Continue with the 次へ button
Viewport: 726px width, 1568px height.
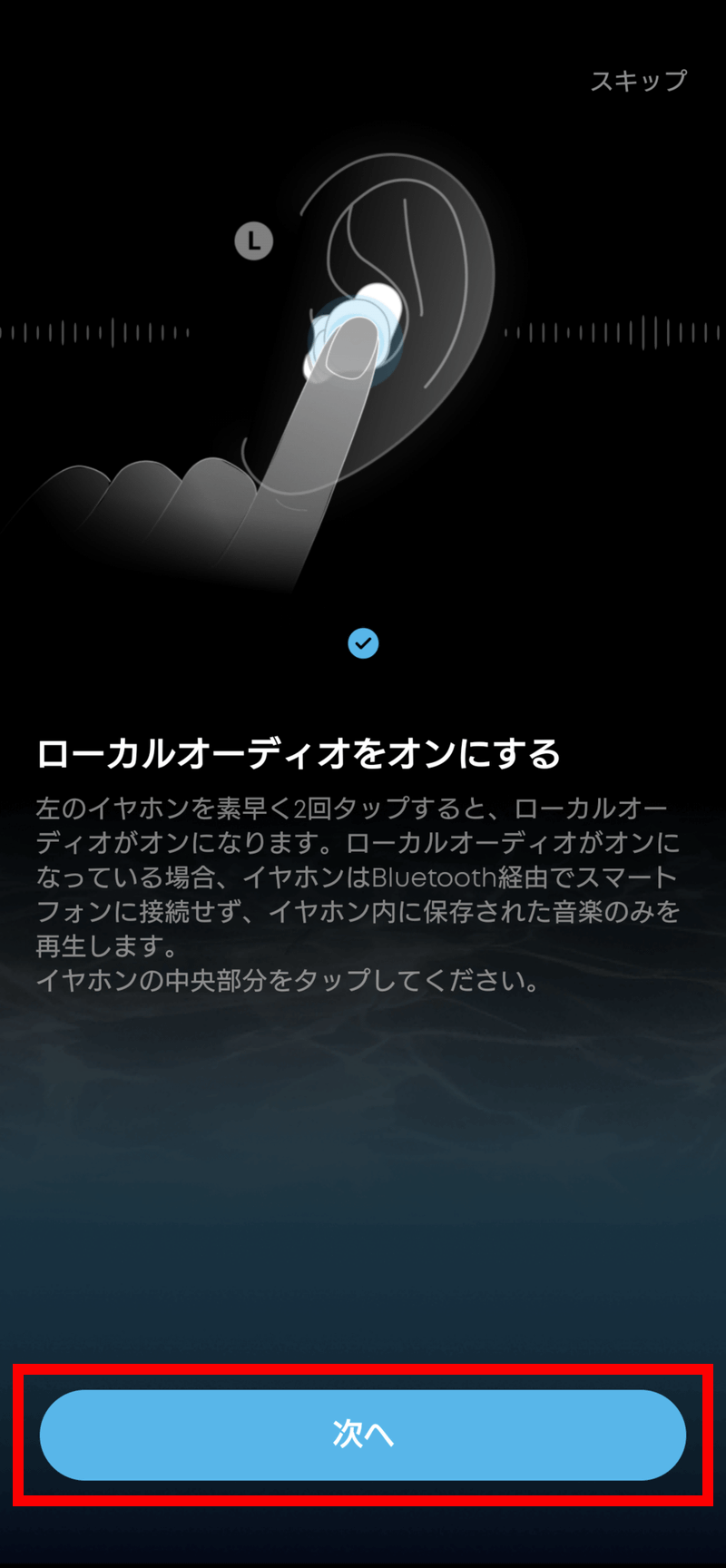[363, 1435]
